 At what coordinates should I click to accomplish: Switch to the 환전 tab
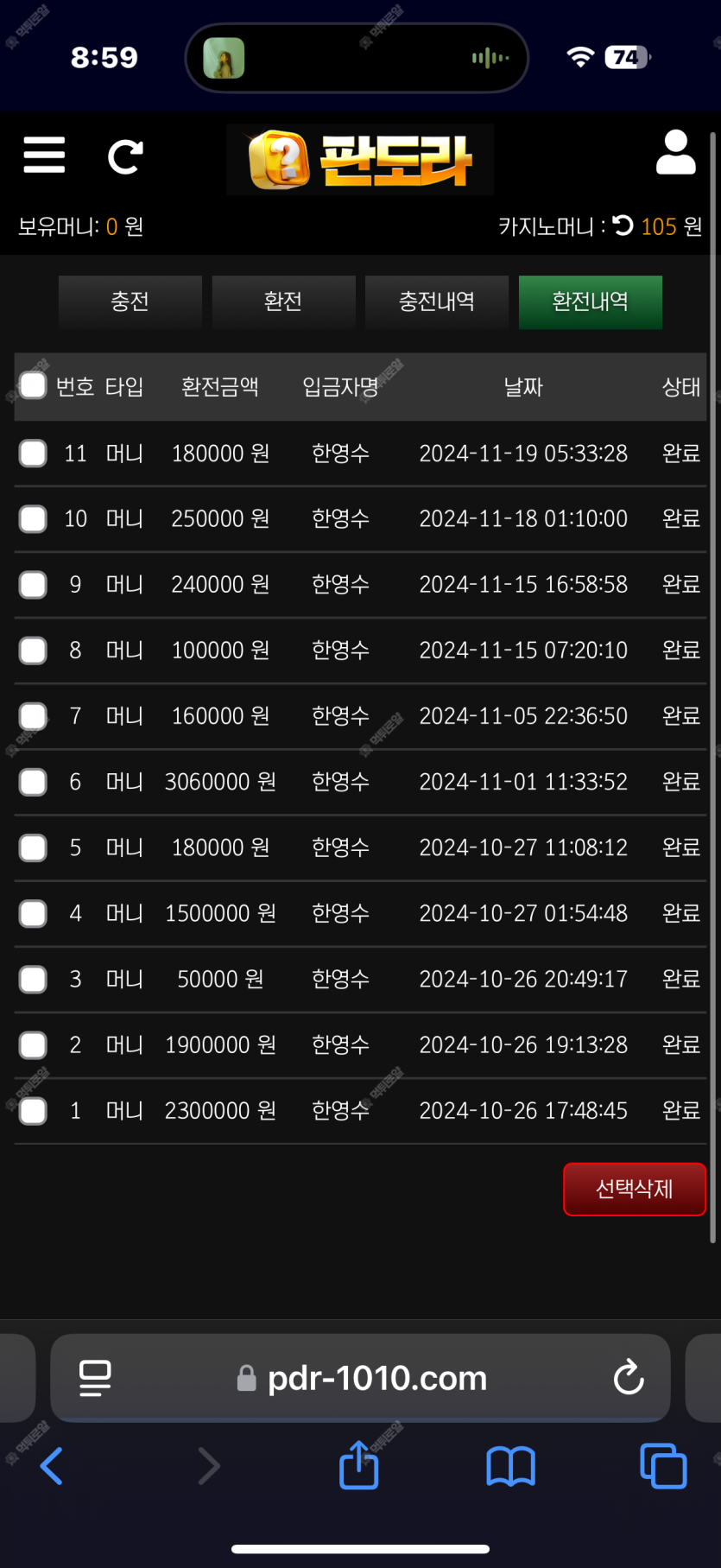[283, 302]
